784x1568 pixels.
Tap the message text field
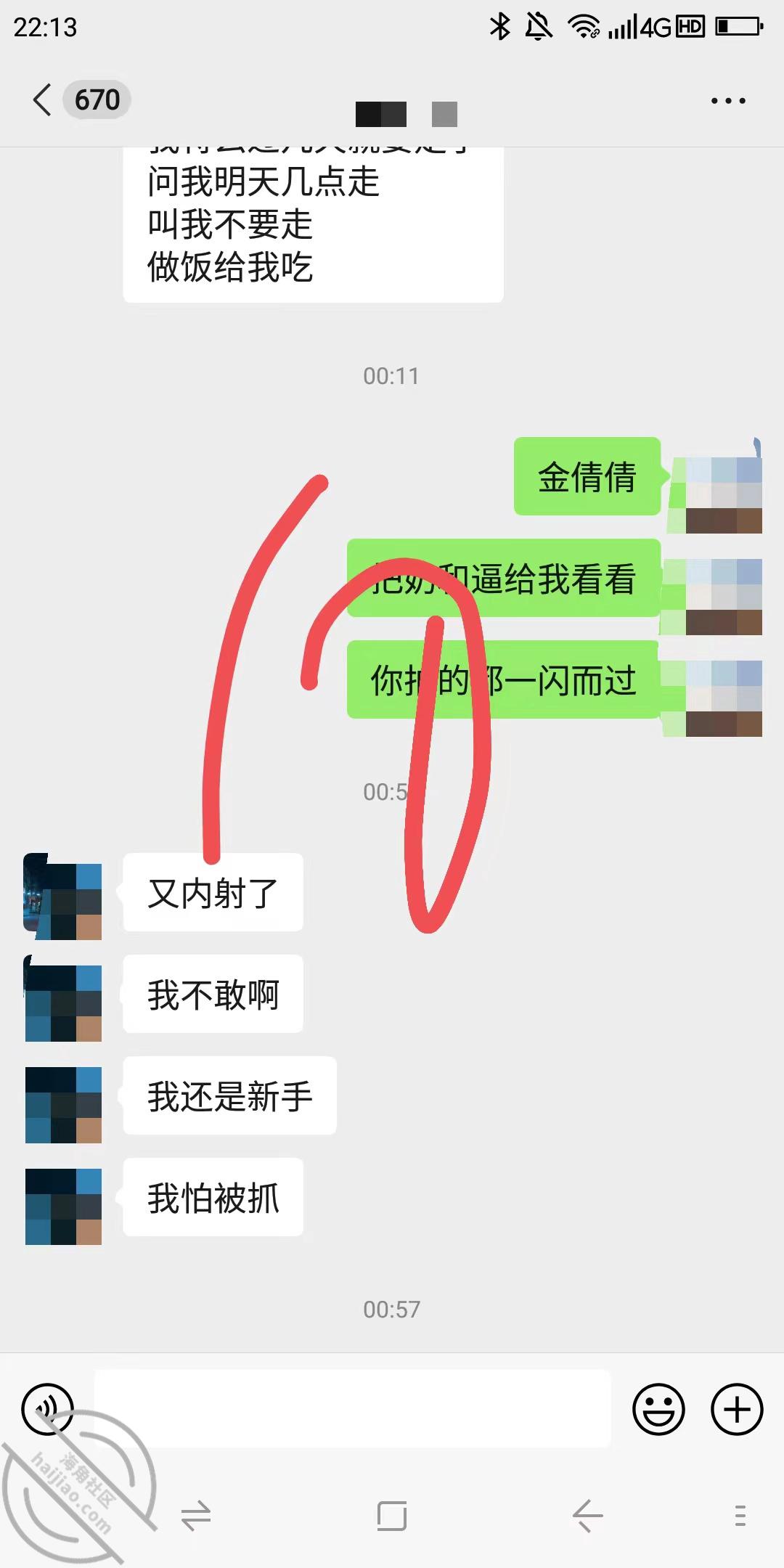353,1408
